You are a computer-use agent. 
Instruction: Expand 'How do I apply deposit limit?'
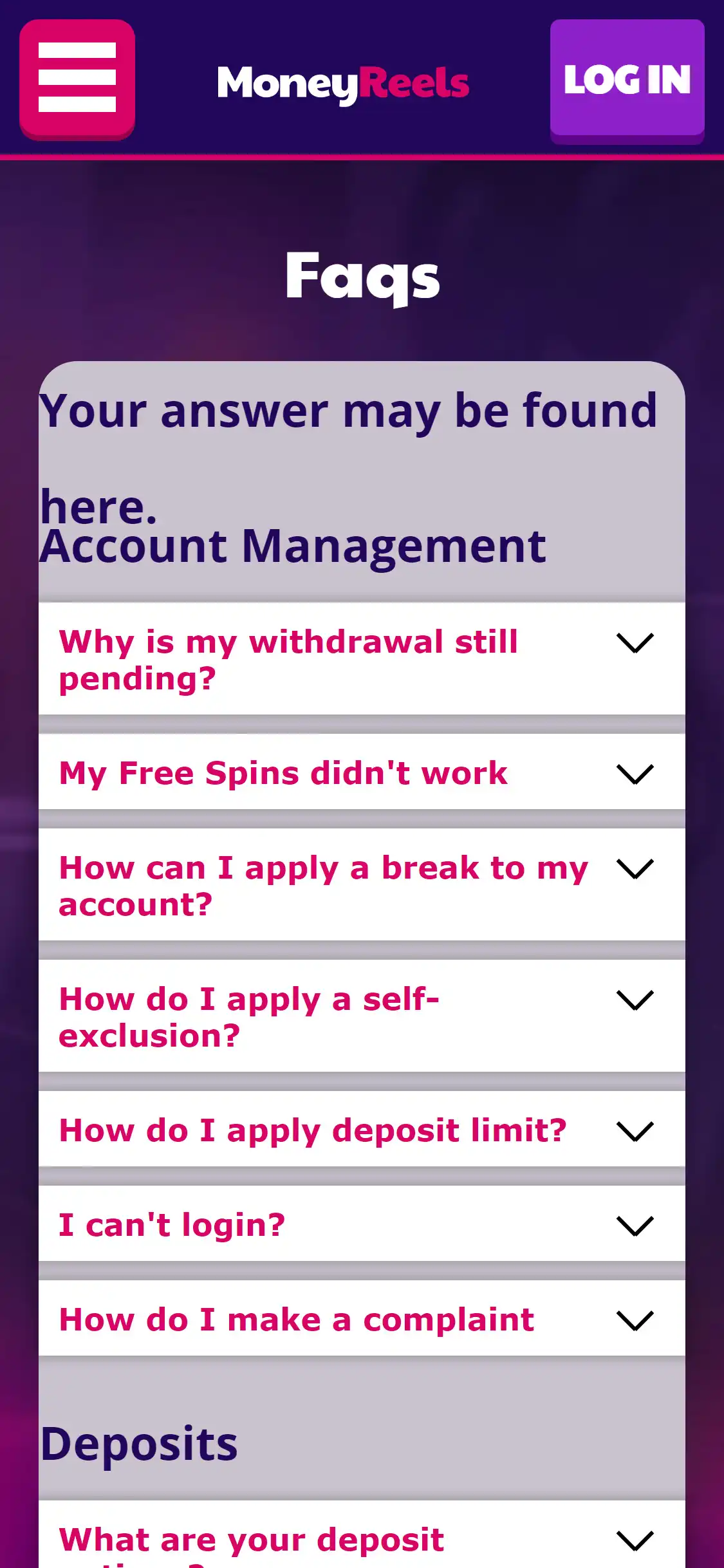tap(361, 1130)
